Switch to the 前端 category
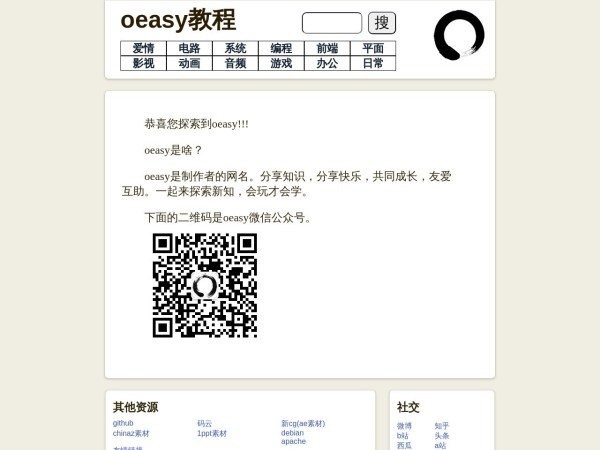The height and width of the screenshot is (450, 600). tap(327, 48)
